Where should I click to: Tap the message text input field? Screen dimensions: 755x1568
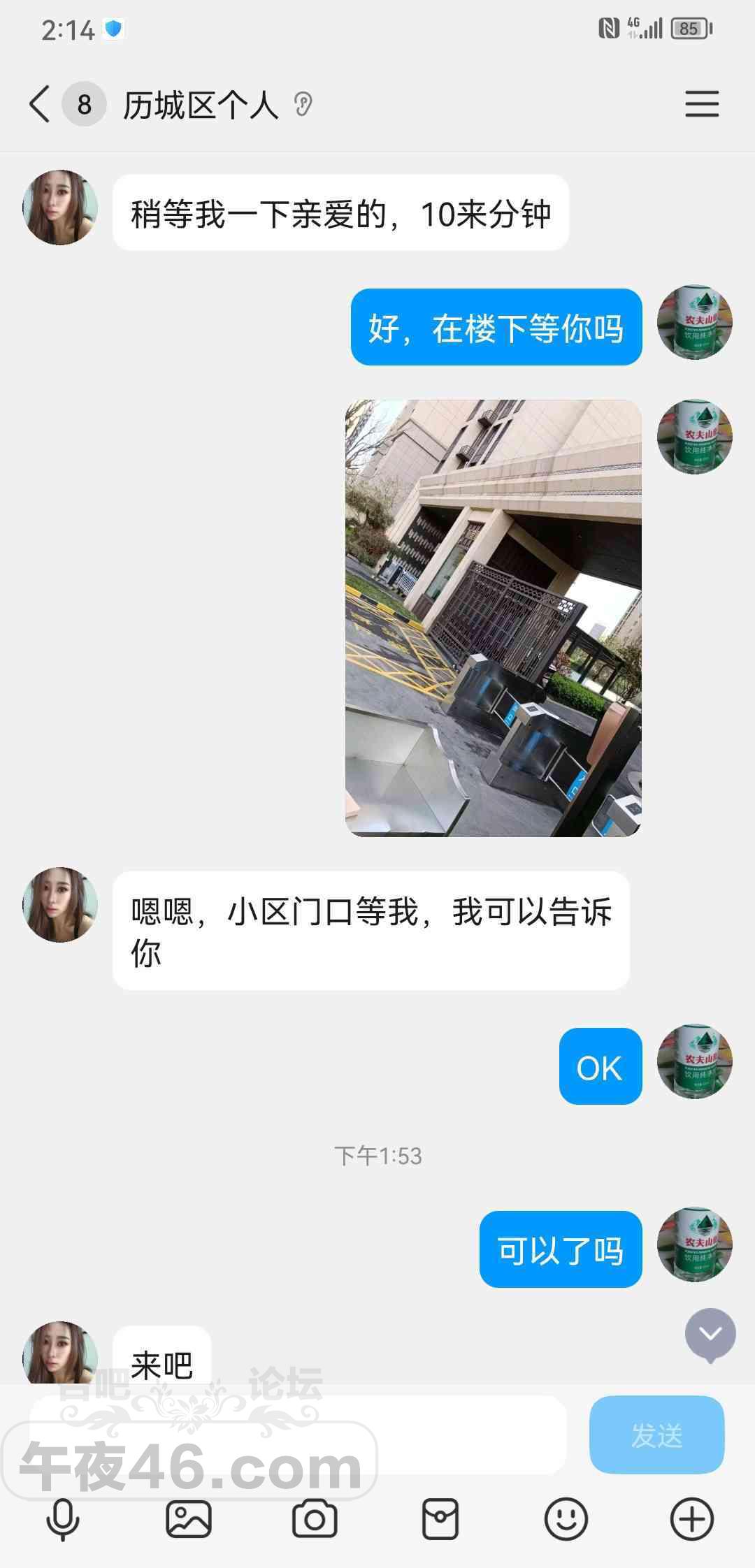298,1435
